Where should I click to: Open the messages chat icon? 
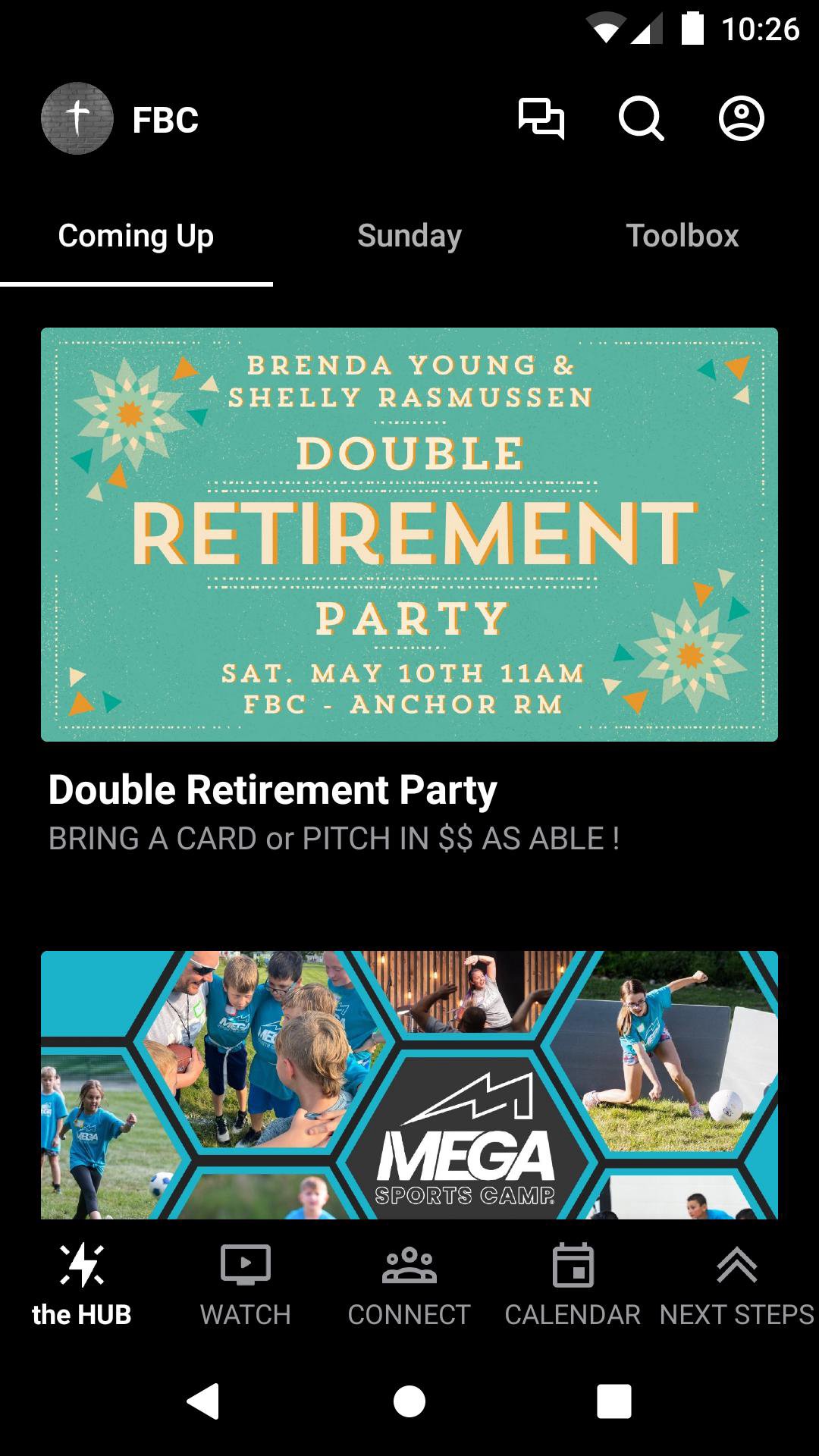coord(541,119)
